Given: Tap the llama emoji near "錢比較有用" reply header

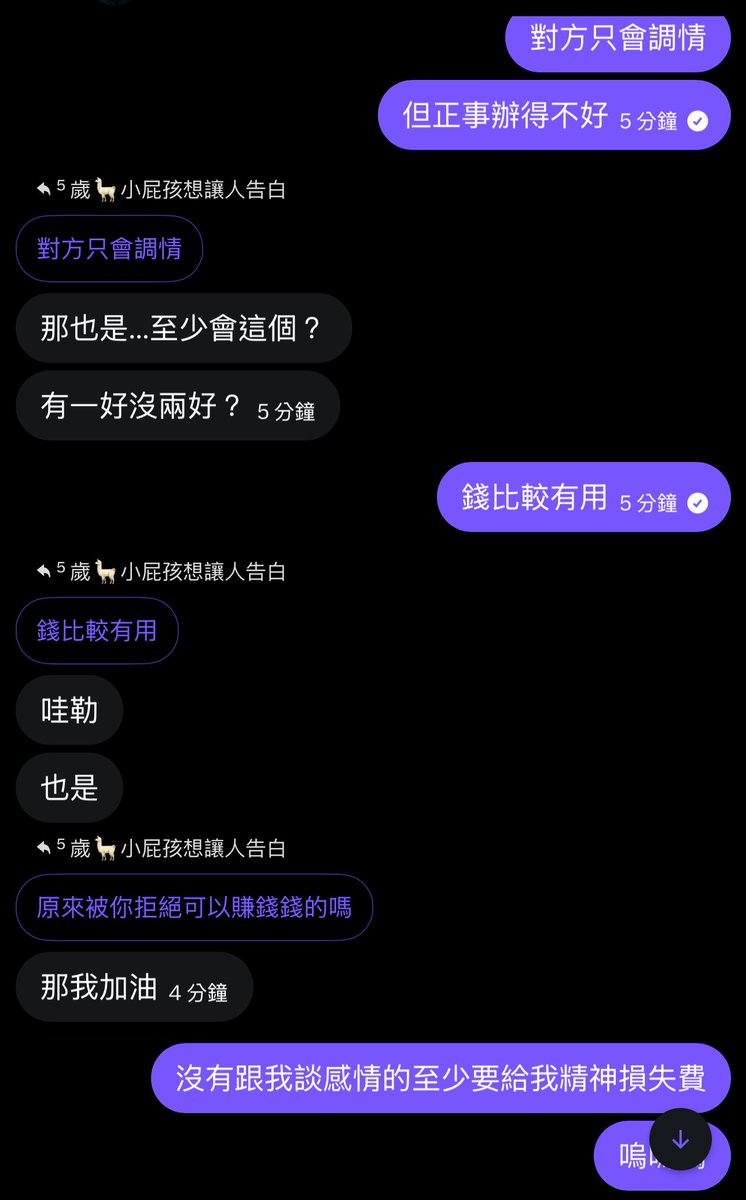Looking at the screenshot, I should 106,571.
